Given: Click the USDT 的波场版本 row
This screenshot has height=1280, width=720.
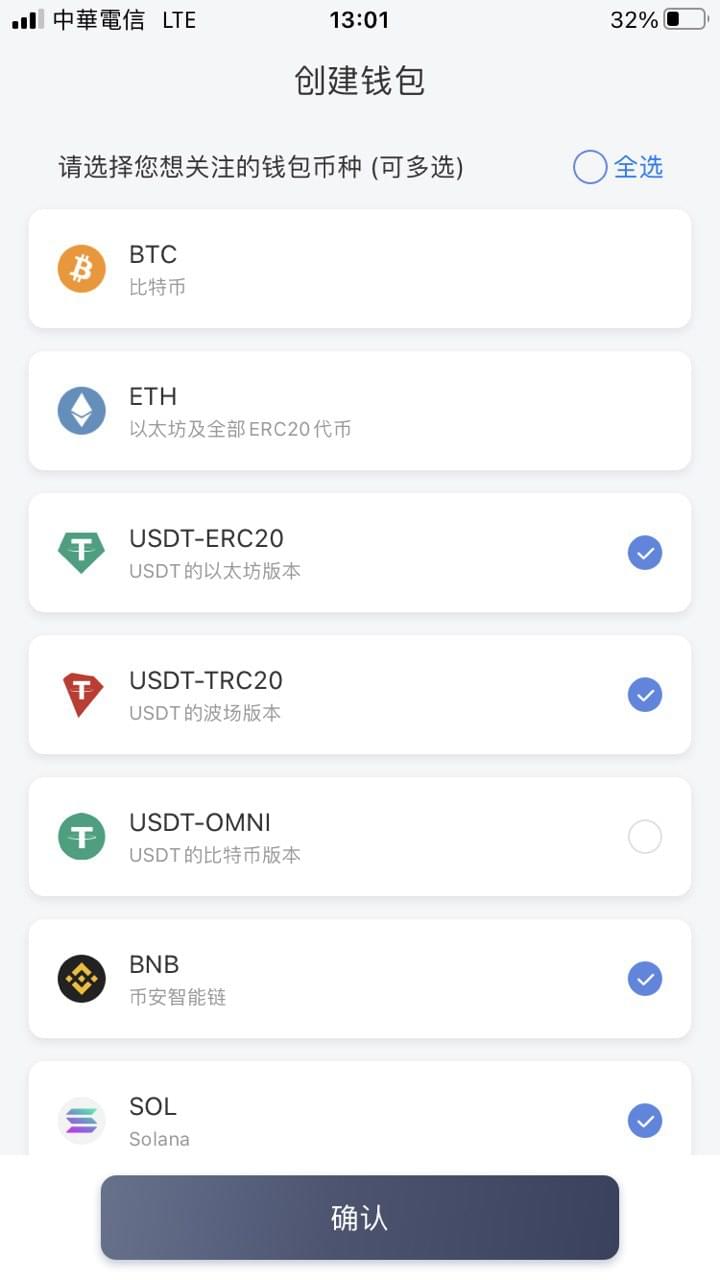Looking at the screenshot, I should [x=360, y=694].
